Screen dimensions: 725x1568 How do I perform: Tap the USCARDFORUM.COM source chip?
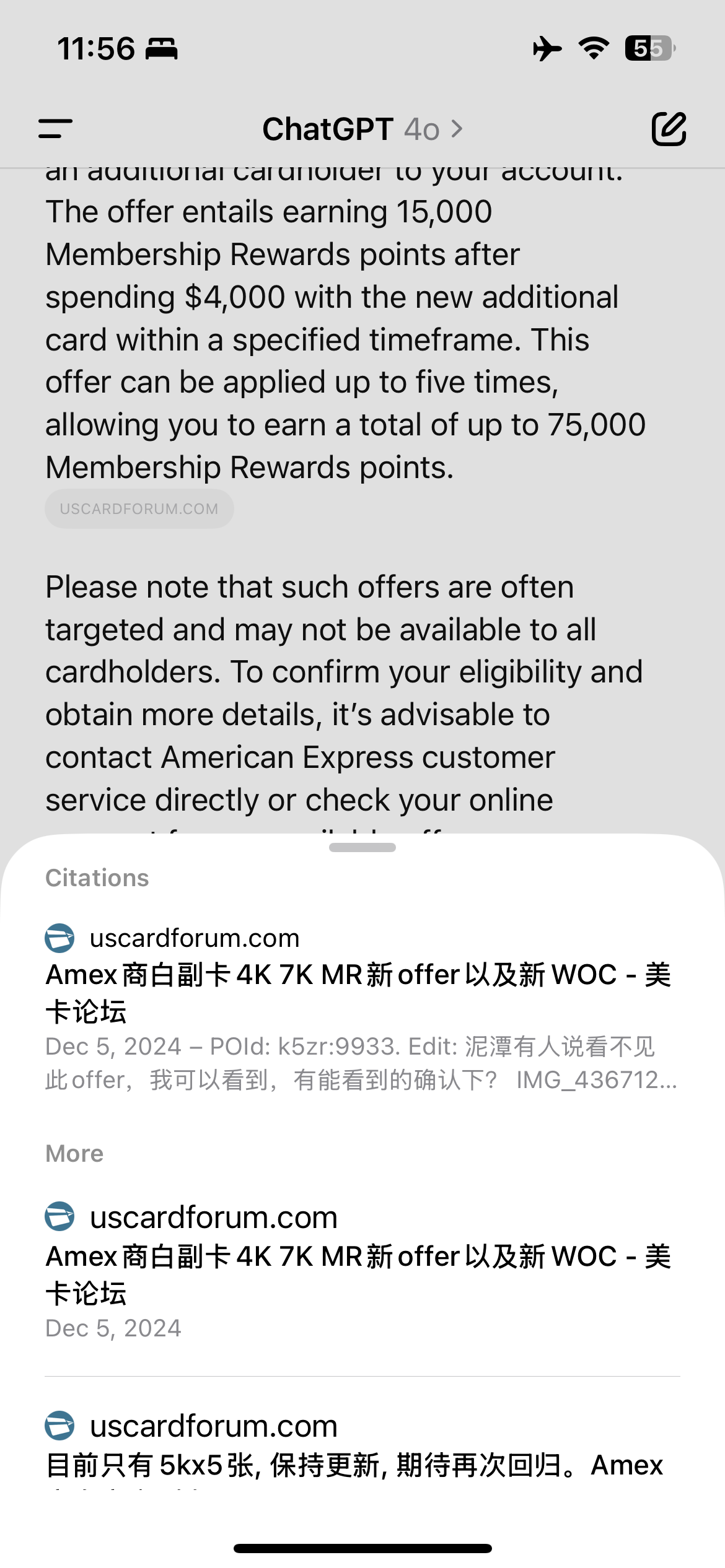click(x=139, y=509)
